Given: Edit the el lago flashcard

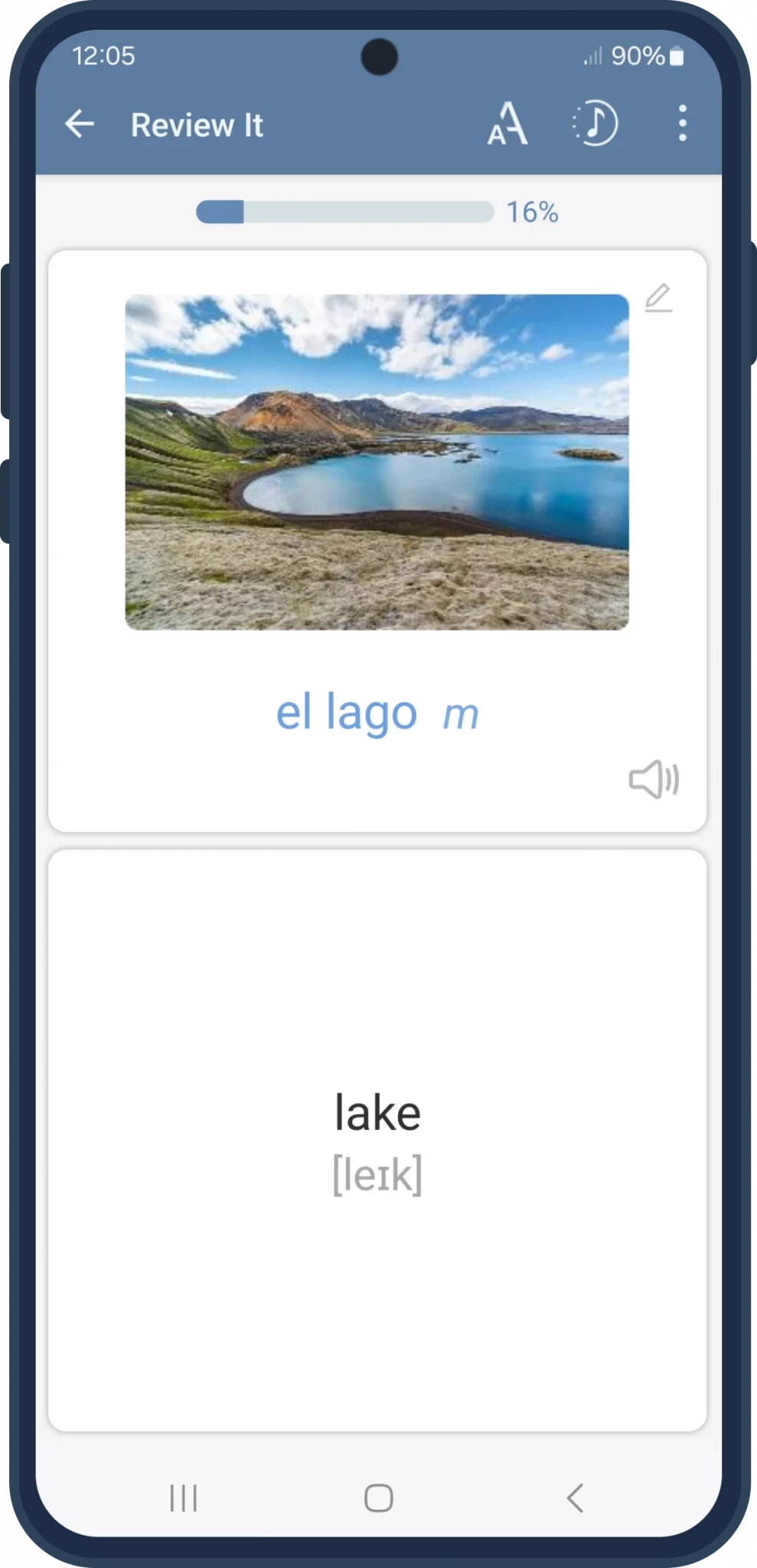Looking at the screenshot, I should coord(657,298).
